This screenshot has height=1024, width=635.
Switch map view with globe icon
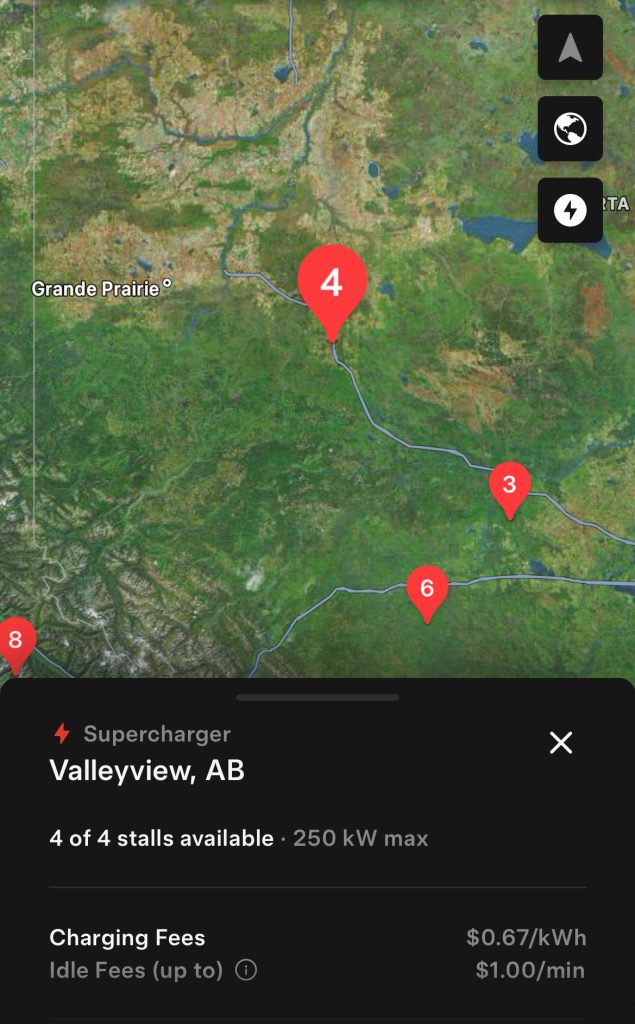(570, 129)
